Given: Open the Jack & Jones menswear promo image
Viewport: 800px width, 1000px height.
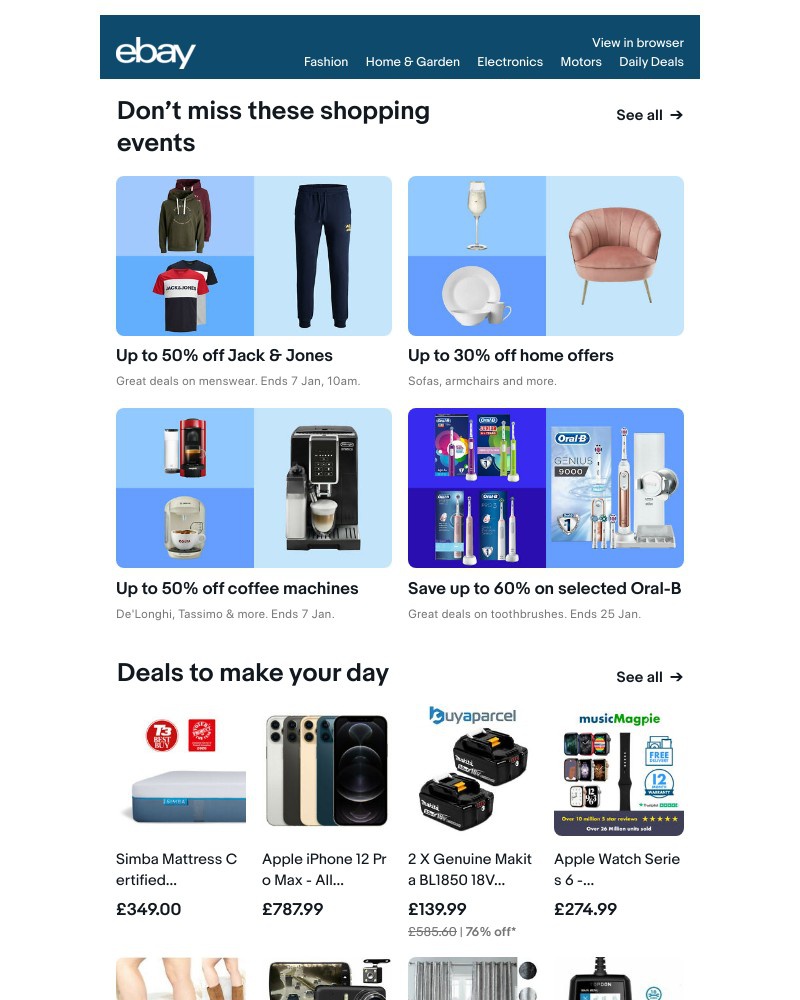Looking at the screenshot, I should pyautogui.click(x=254, y=255).
